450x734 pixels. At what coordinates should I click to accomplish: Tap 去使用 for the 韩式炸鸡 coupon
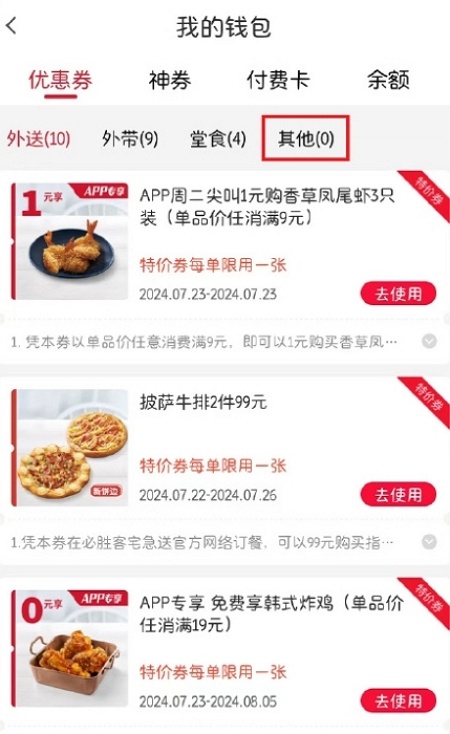[x=398, y=701]
